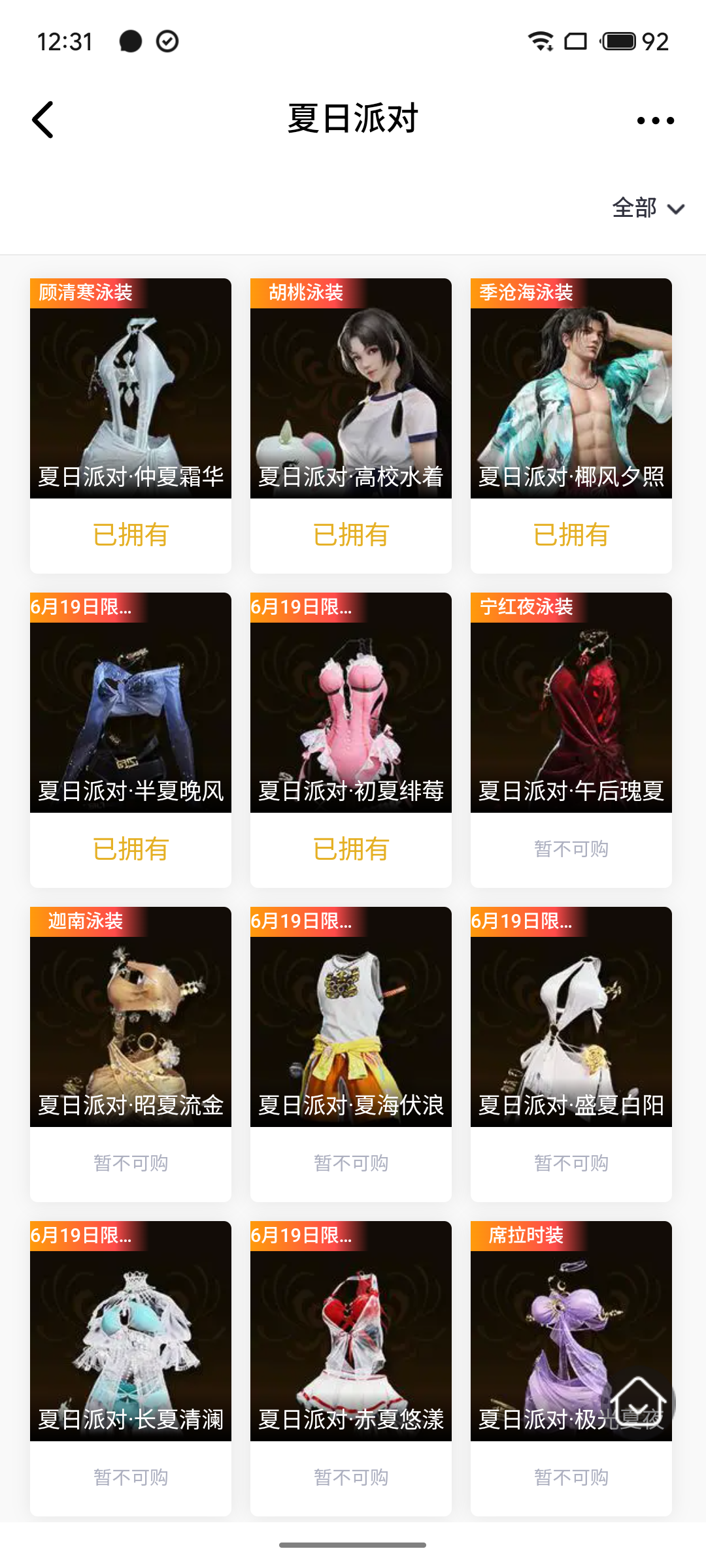Image resolution: width=706 pixels, height=1568 pixels.
Task: View the 夏日派对·午后瑰夏 outfit
Action: pos(571,703)
